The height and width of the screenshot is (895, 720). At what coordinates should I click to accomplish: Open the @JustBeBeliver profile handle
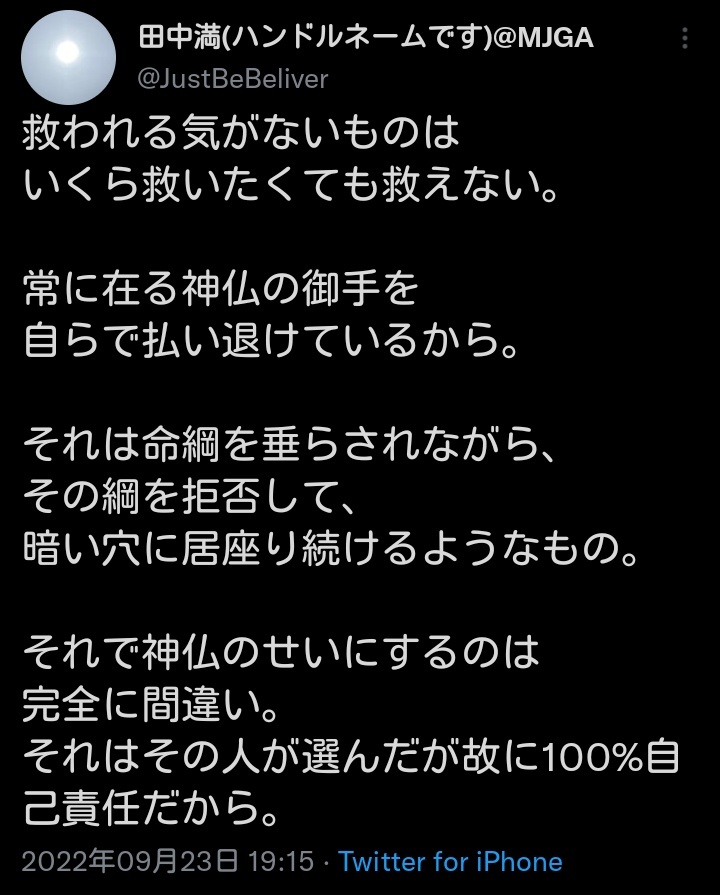tap(232, 78)
